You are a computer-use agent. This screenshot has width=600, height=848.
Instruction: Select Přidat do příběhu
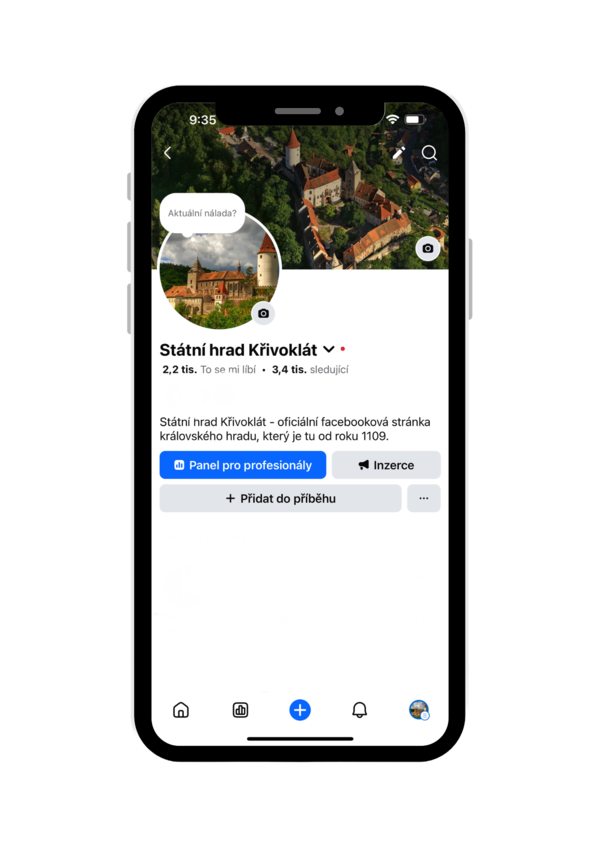(x=280, y=498)
